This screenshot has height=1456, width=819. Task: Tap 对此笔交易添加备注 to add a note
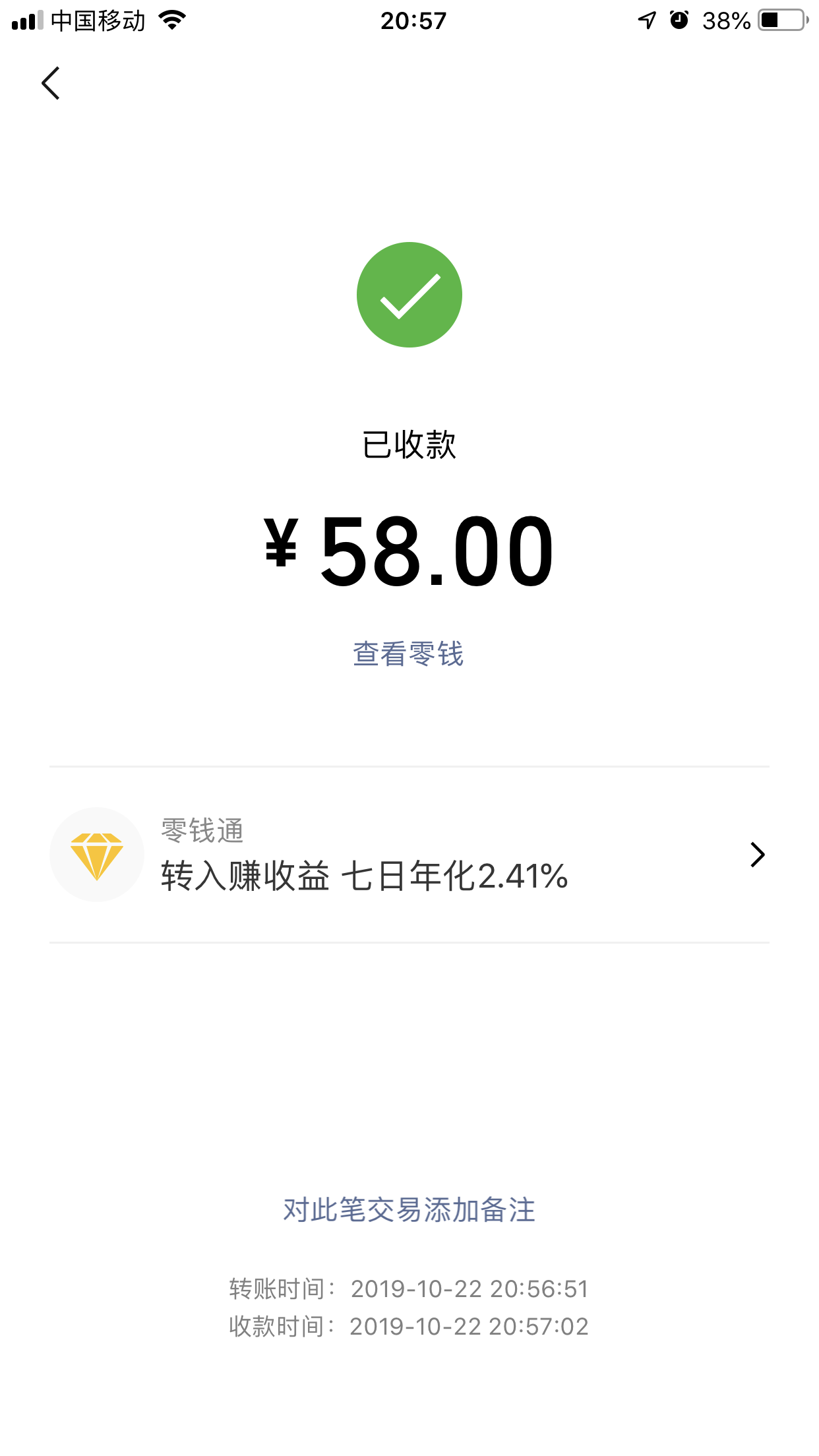[409, 1210]
